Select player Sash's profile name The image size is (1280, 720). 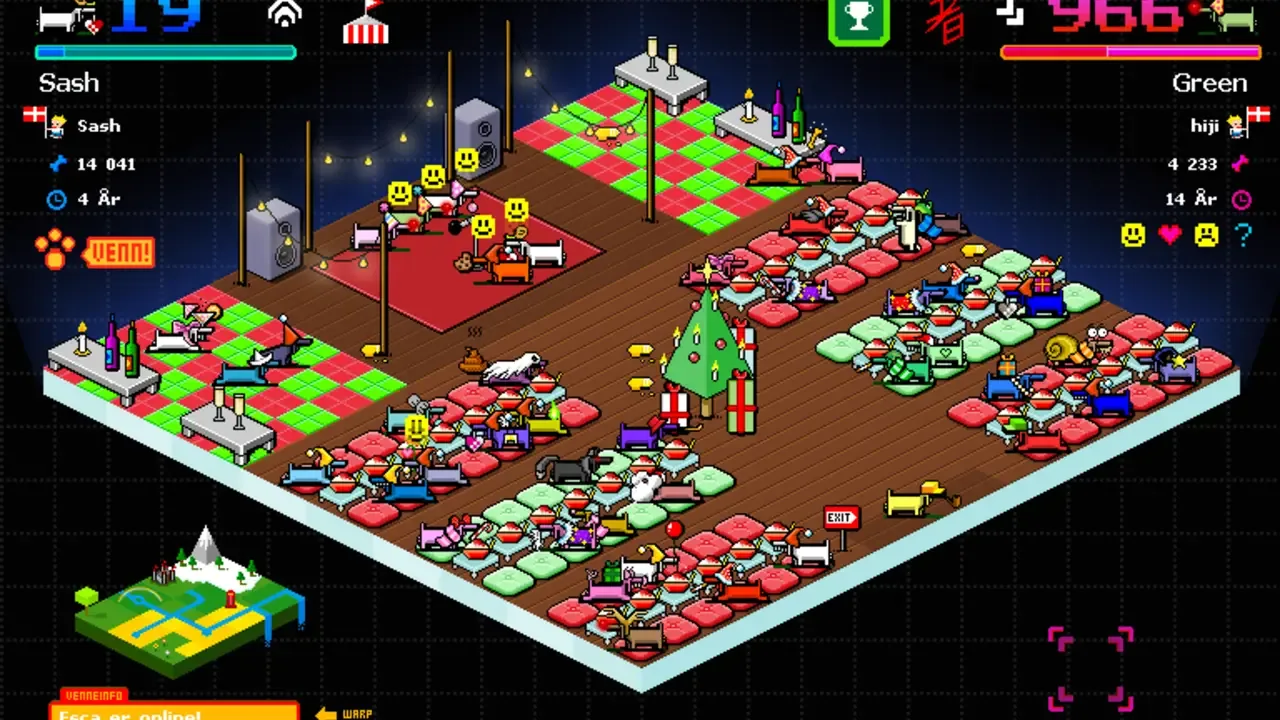click(x=98, y=126)
